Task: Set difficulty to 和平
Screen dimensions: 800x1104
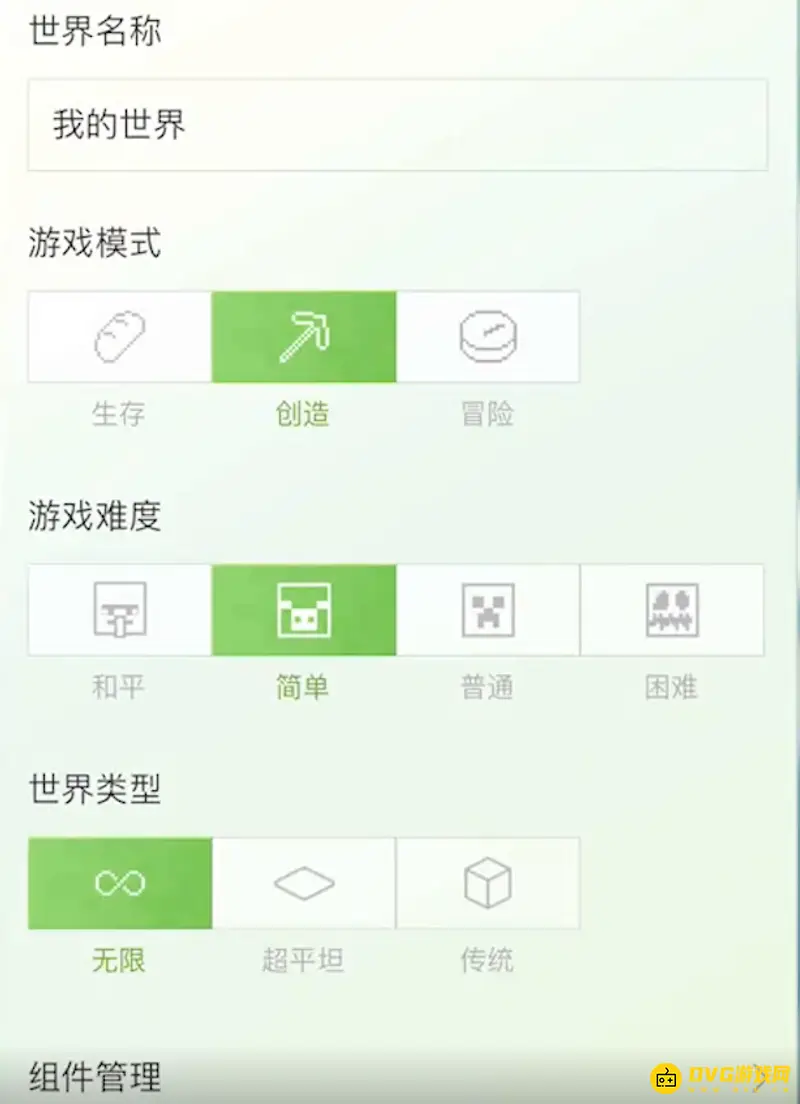Action: [119, 610]
